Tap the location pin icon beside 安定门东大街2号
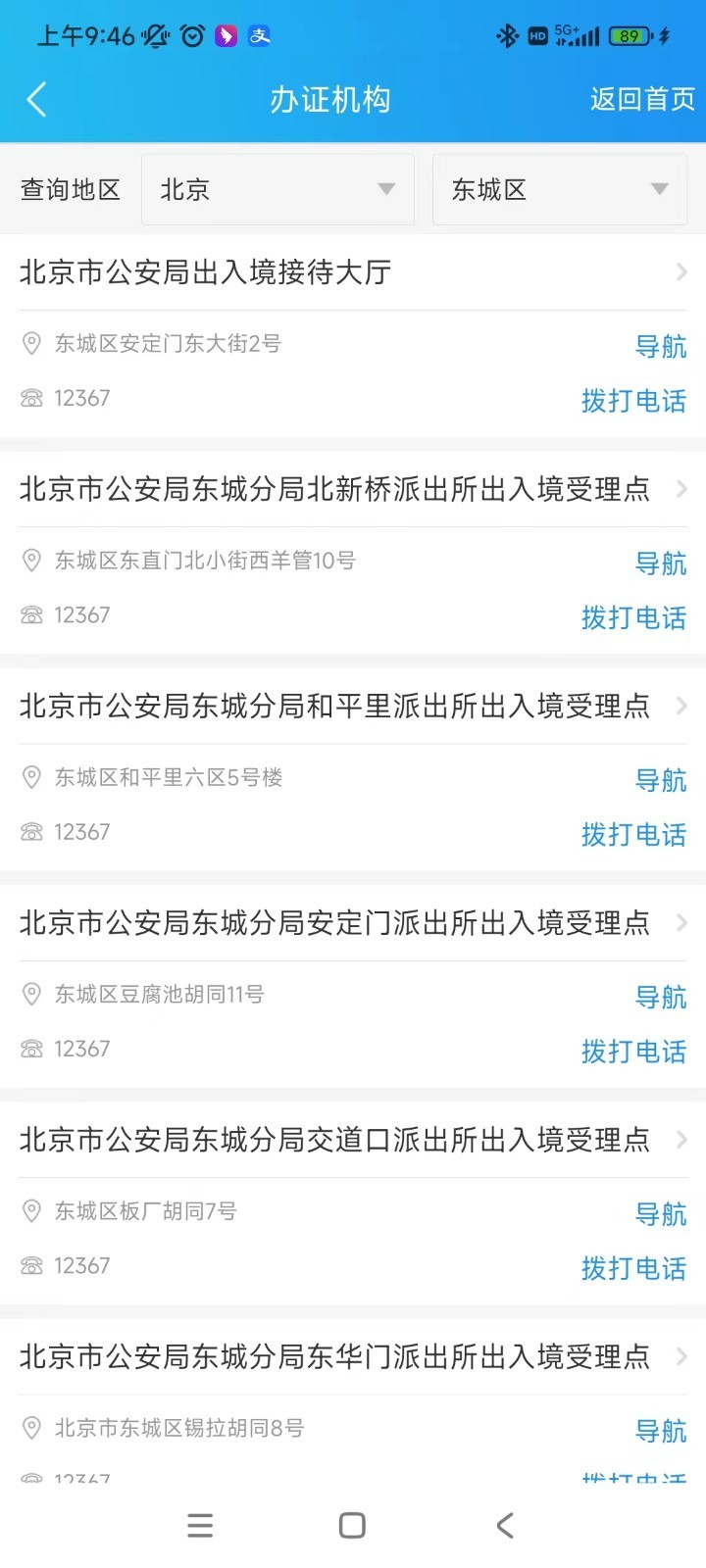Screen dimensions: 706x1568 [x=30, y=343]
